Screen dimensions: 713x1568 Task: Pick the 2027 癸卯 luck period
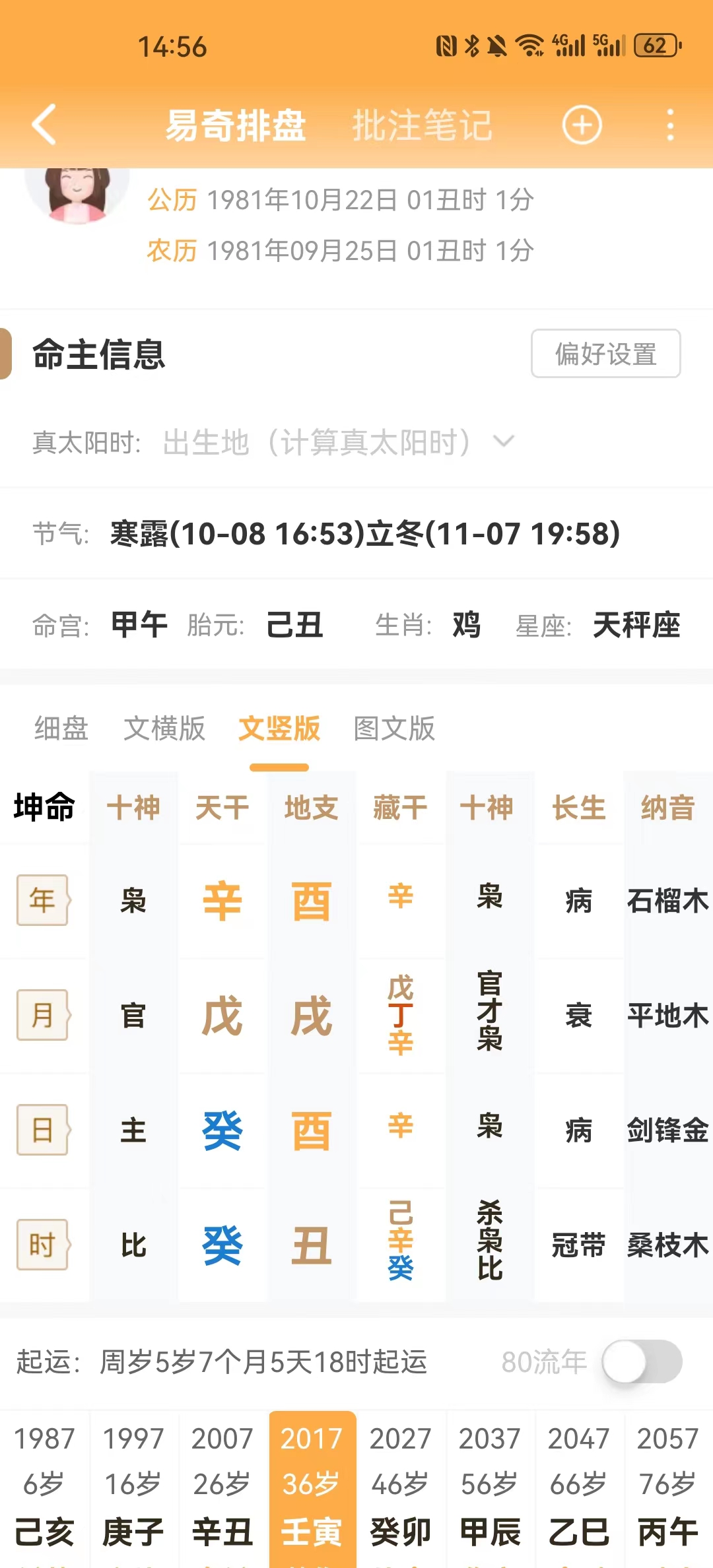[x=401, y=1485]
